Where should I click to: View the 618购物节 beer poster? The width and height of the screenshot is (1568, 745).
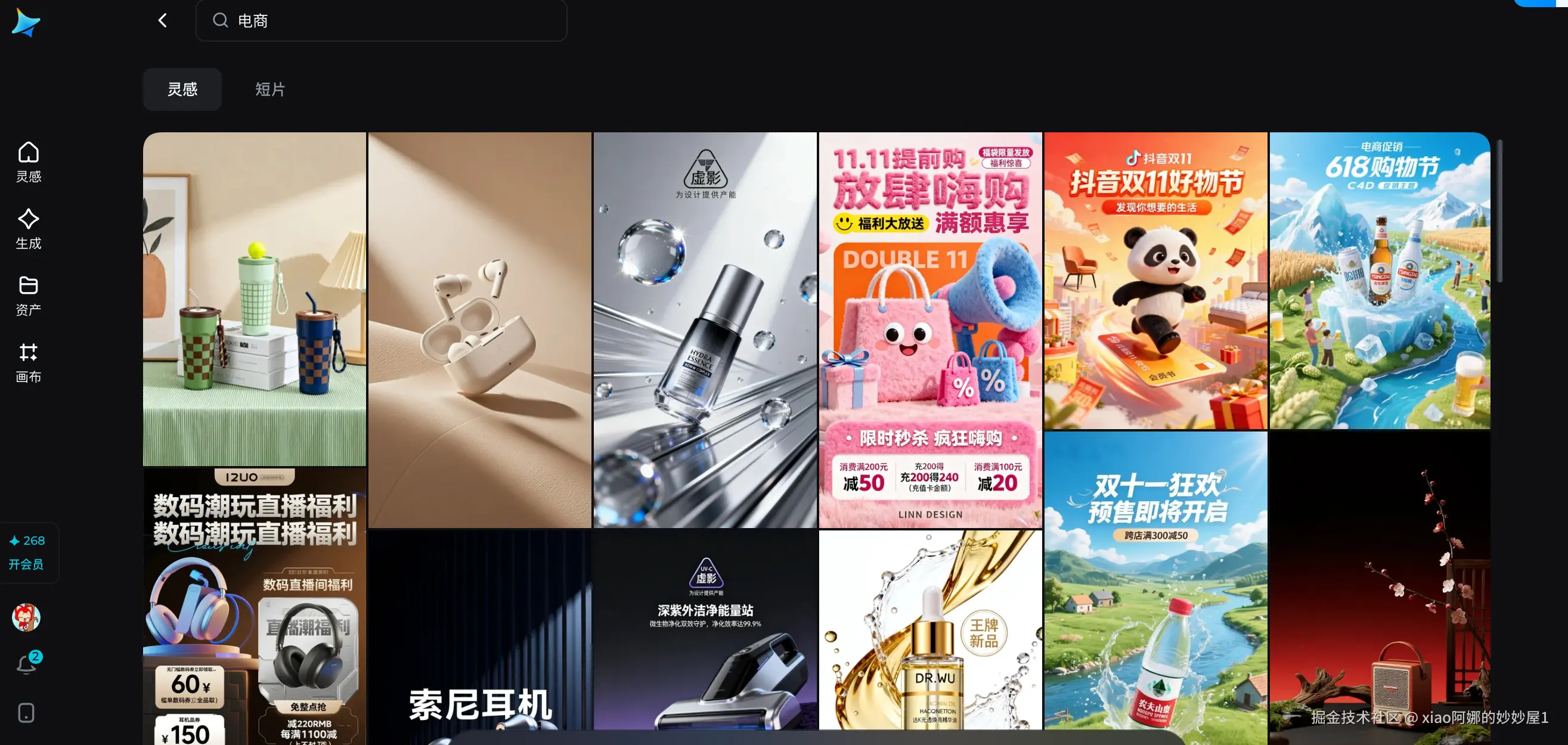tap(1380, 280)
